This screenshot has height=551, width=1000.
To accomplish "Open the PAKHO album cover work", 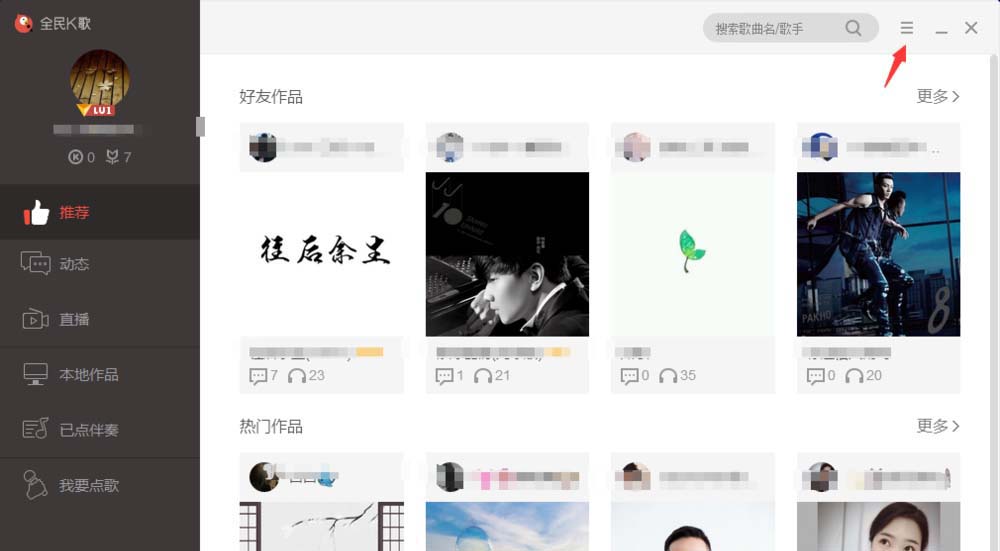I will point(878,254).
